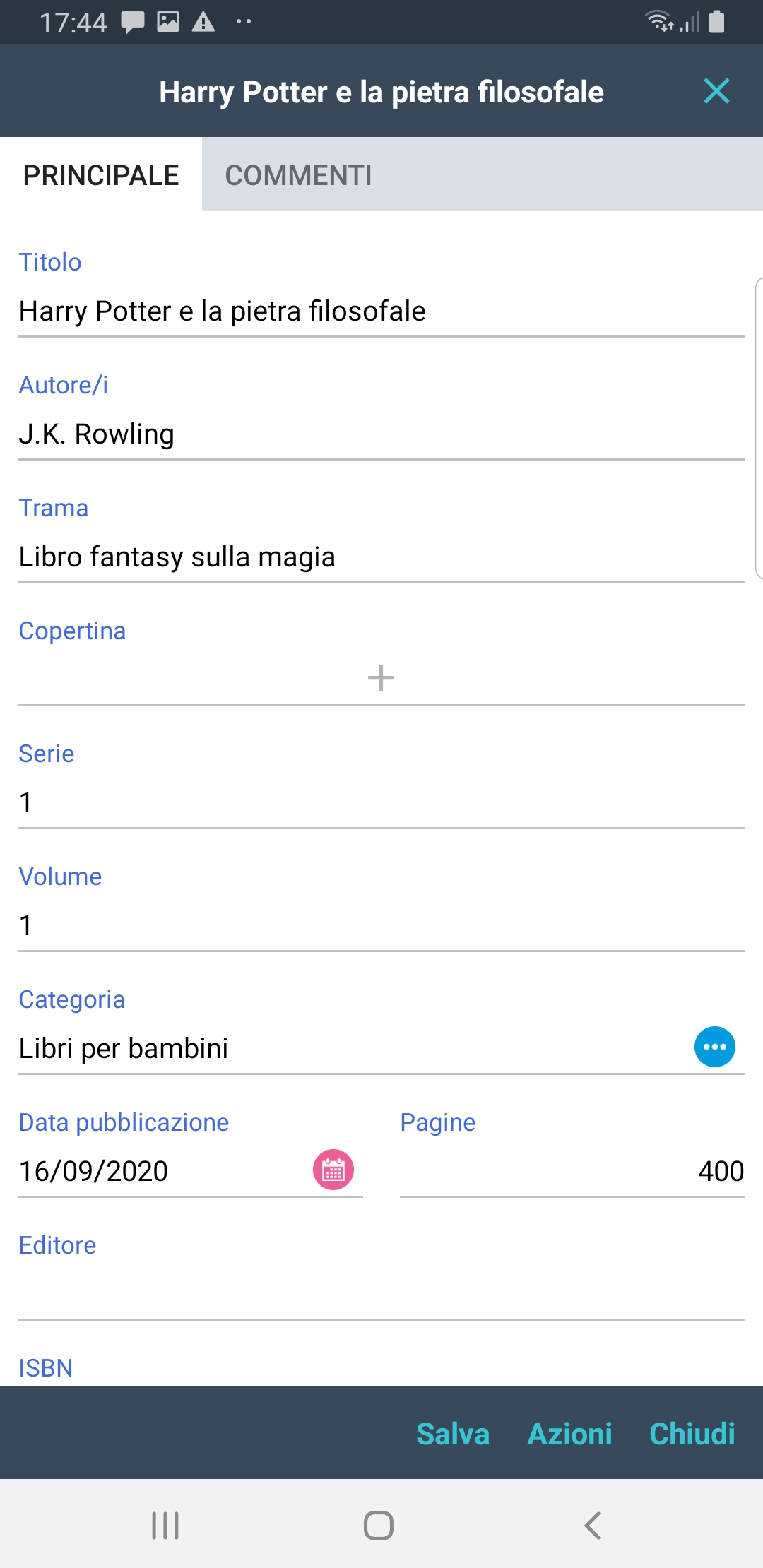Edit the Serie field
Viewport: 763px width, 1568px height.
click(381, 803)
